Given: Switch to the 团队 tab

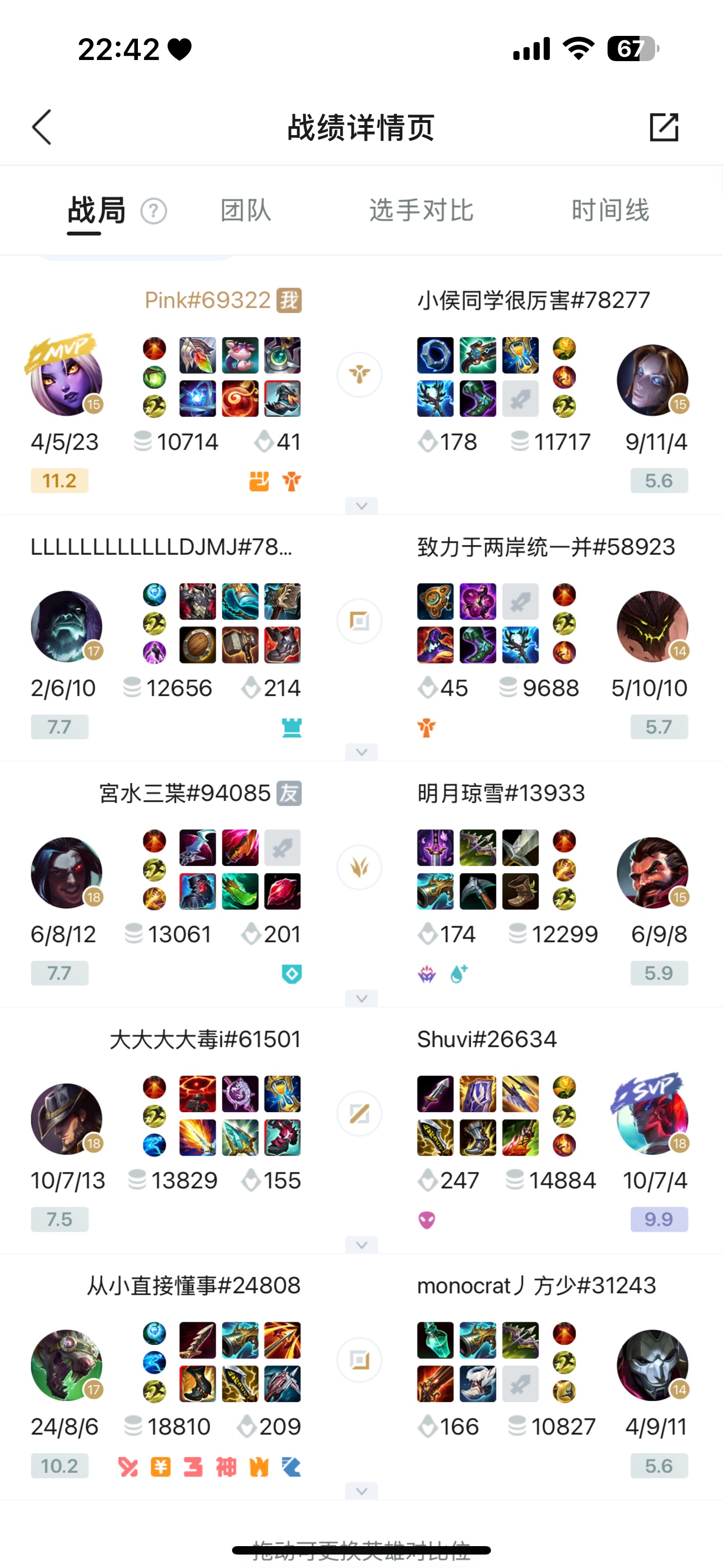Looking at the screenshot, I should 245,211.
